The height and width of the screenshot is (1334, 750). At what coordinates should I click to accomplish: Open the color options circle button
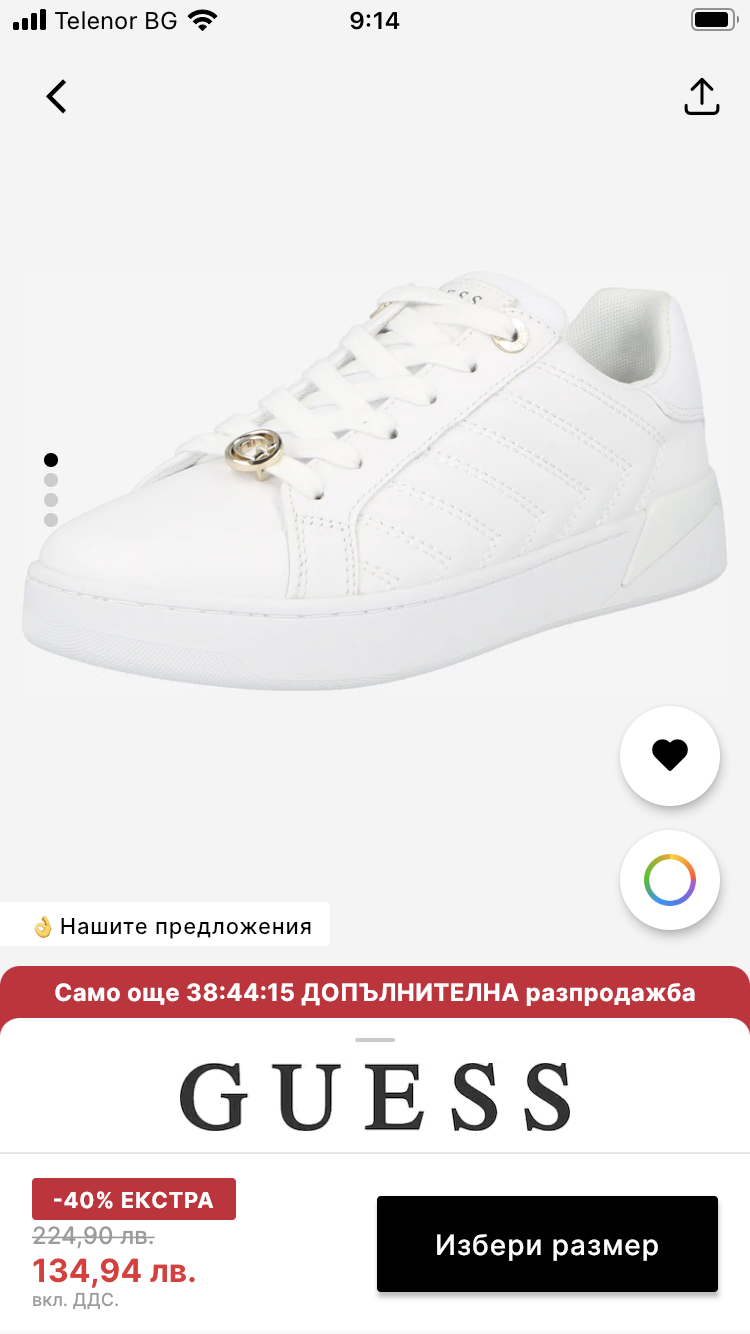tap(669, 880)
